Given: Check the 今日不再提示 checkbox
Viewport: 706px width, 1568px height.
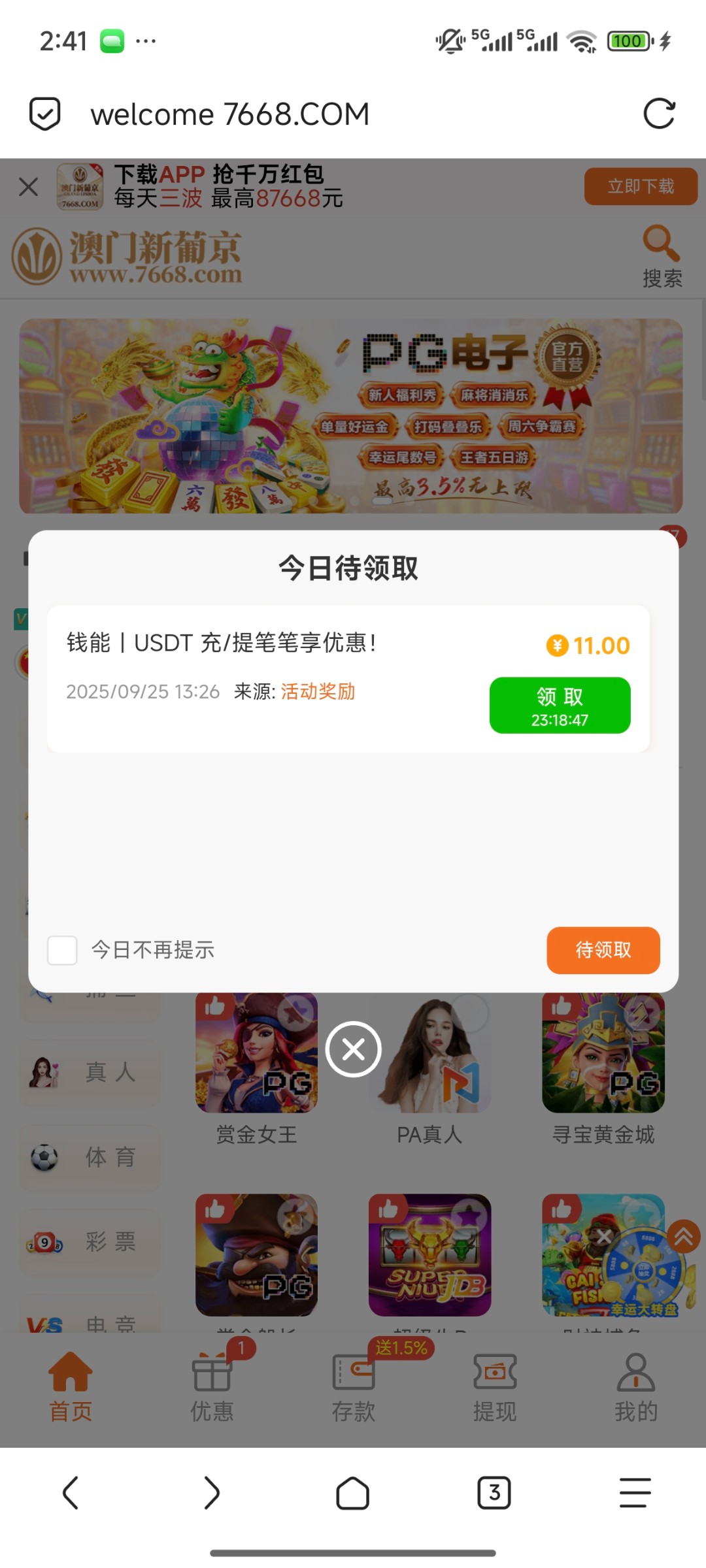Looking at the screenshot, I should pos(63,950).
